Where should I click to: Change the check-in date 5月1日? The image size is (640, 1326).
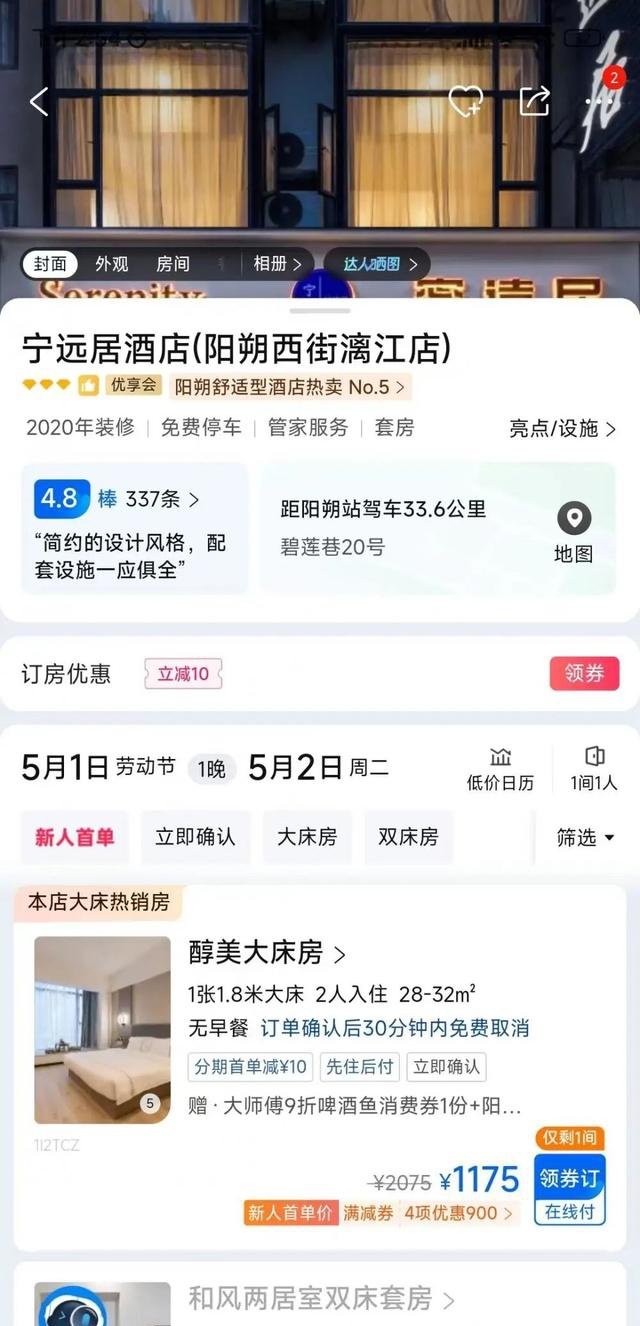click(x=65, y=768)
